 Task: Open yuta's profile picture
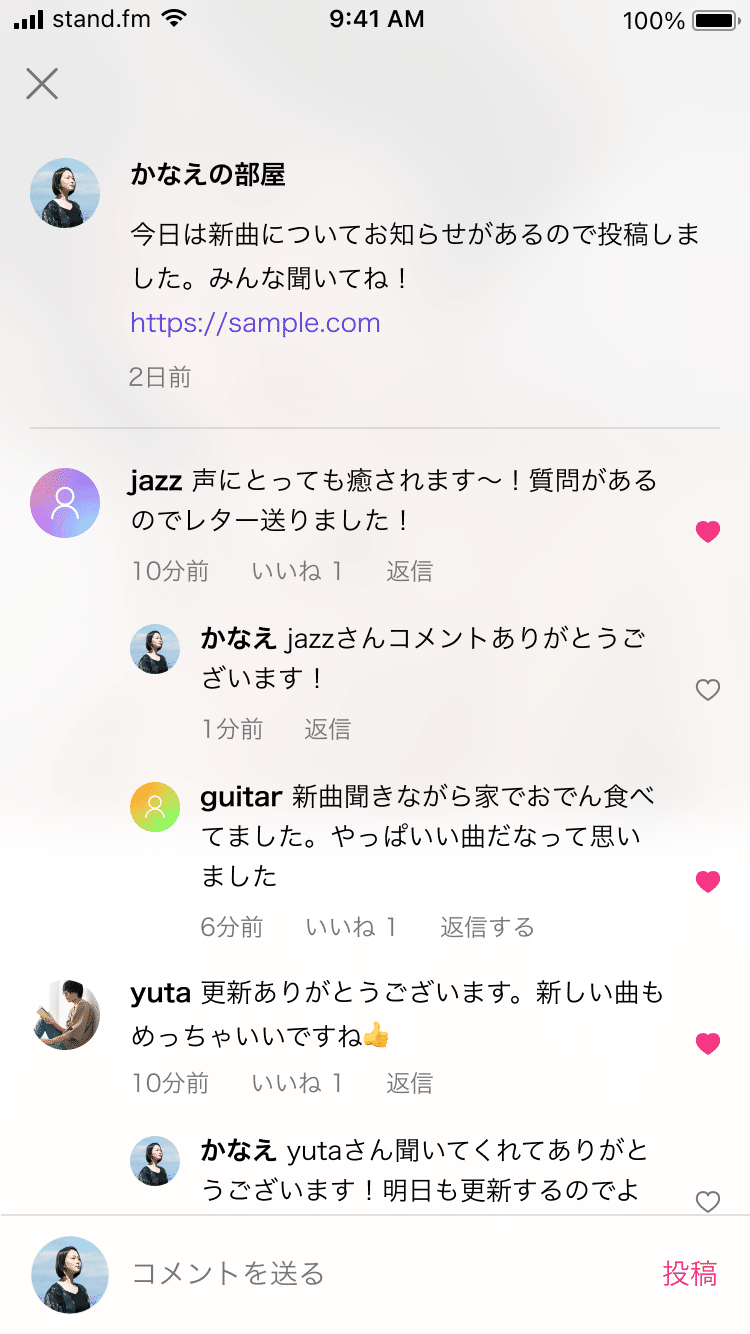click(65, 1015)
